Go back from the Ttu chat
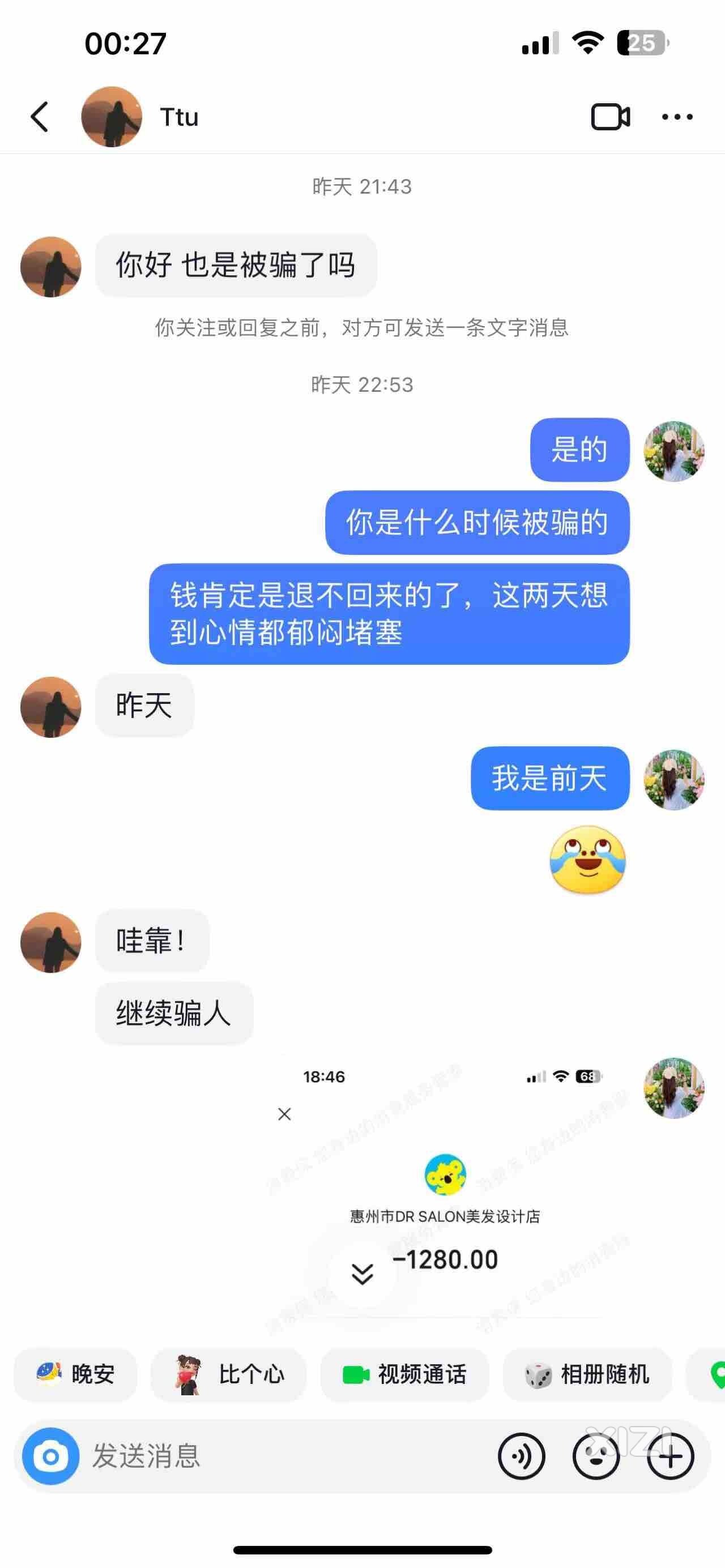Image resolution: width=725 pixels, height=1568 pixels. pyautogui.click(x=40, y=116)
